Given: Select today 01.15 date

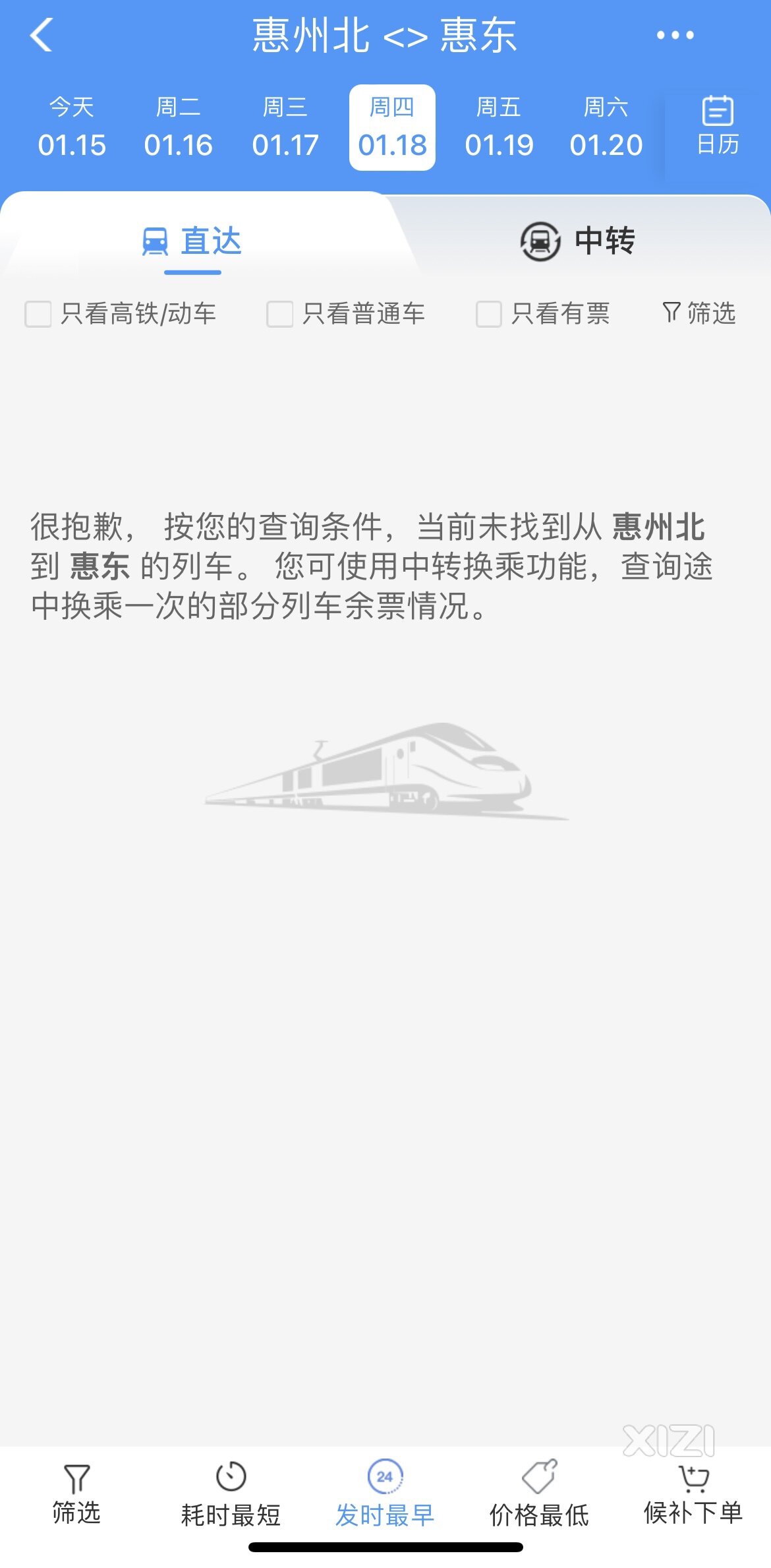Looking at the screenshot, I should 72,128.
